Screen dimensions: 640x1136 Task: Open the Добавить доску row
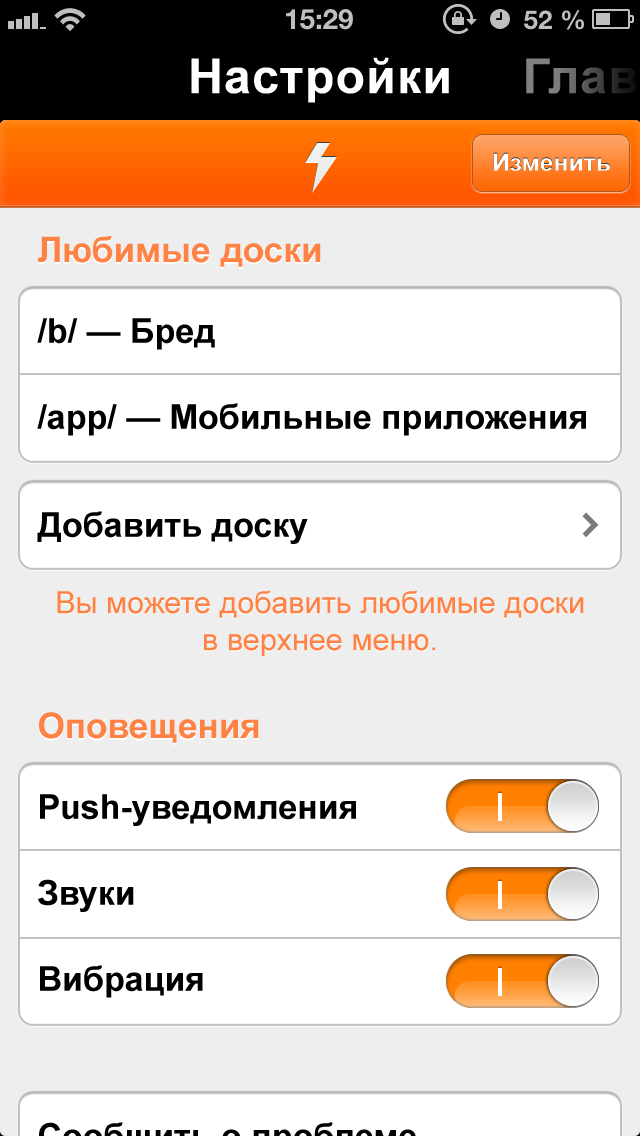320,525
